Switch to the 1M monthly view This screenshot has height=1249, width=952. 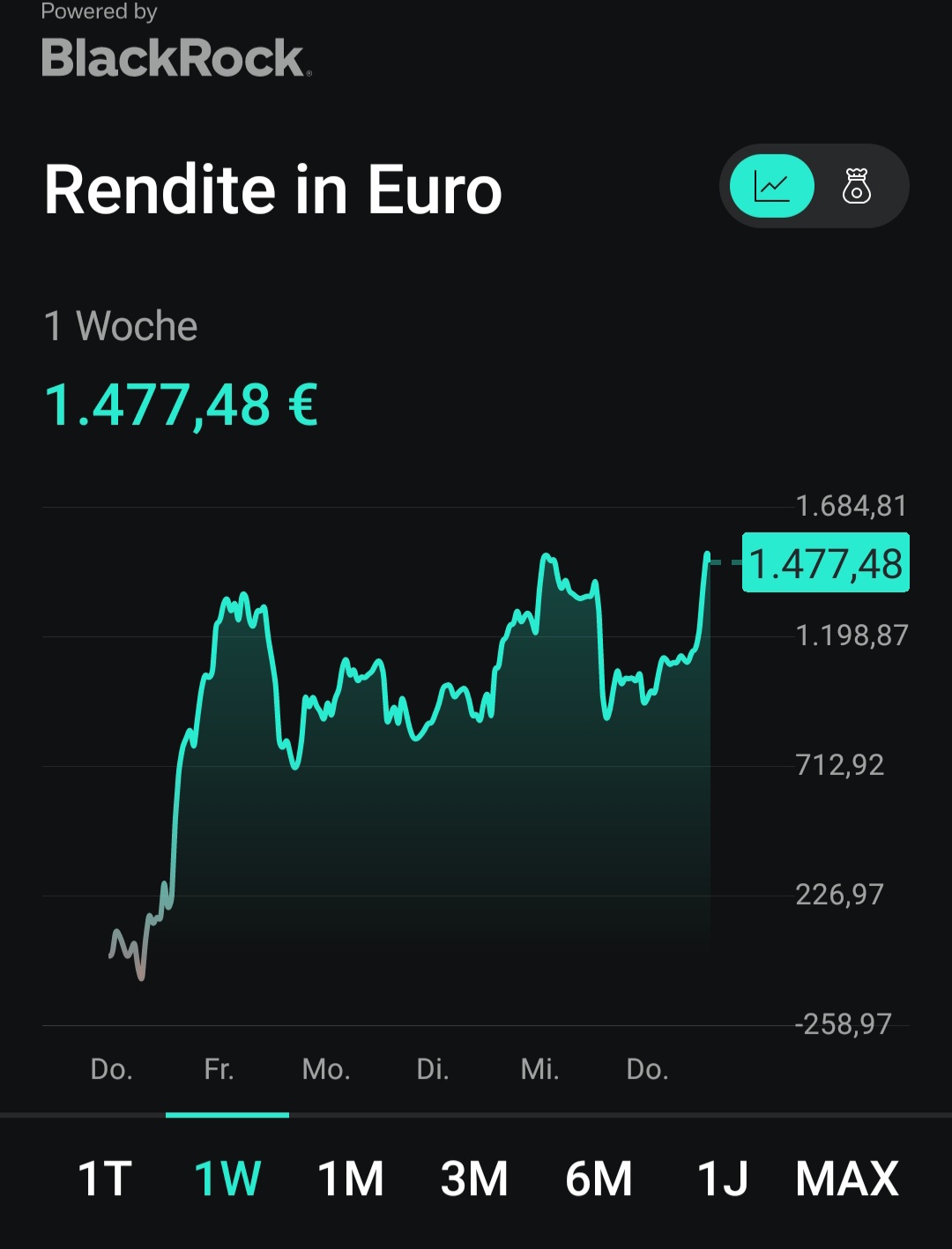pos(350,1176)
